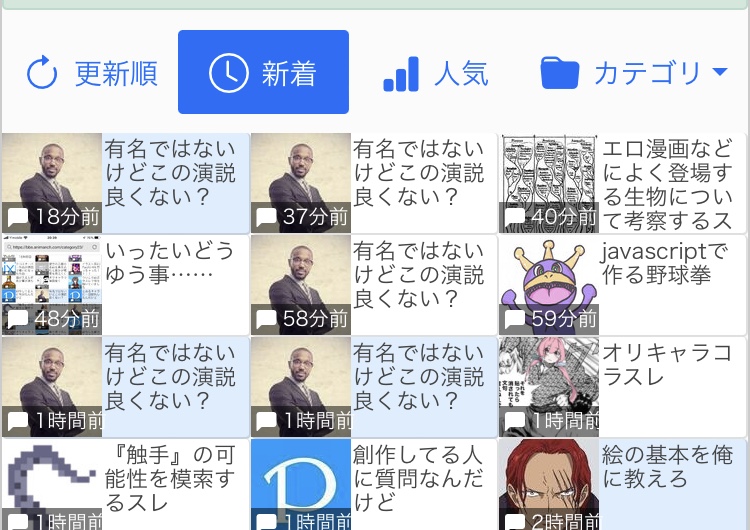This screenshot has width=750, height=530.
Task: Open the 有名ではないけどこの演説良くない? thread from 18分前
Action: [125, 183]
